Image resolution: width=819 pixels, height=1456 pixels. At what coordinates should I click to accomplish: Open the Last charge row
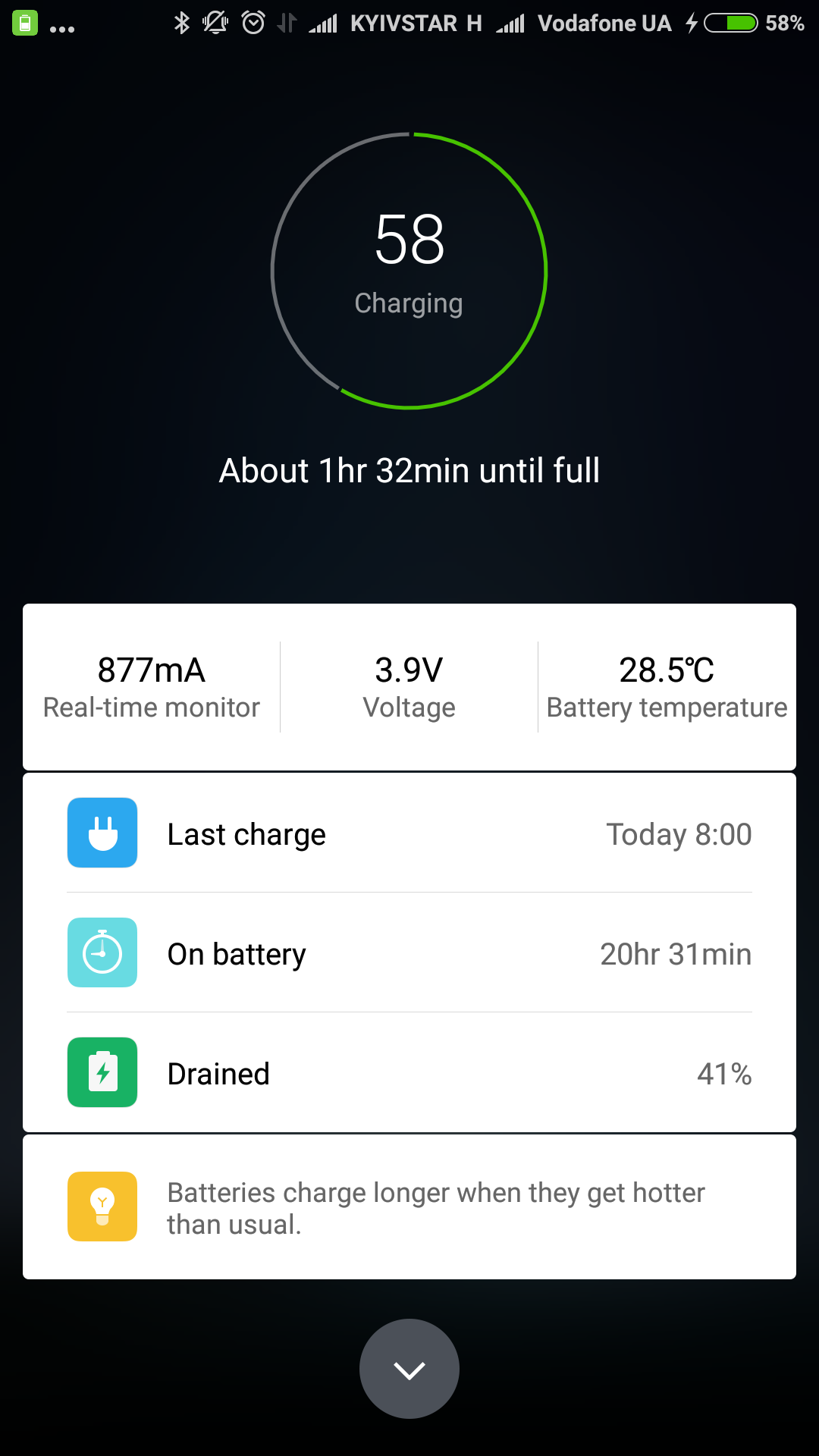tap(409, 833)
